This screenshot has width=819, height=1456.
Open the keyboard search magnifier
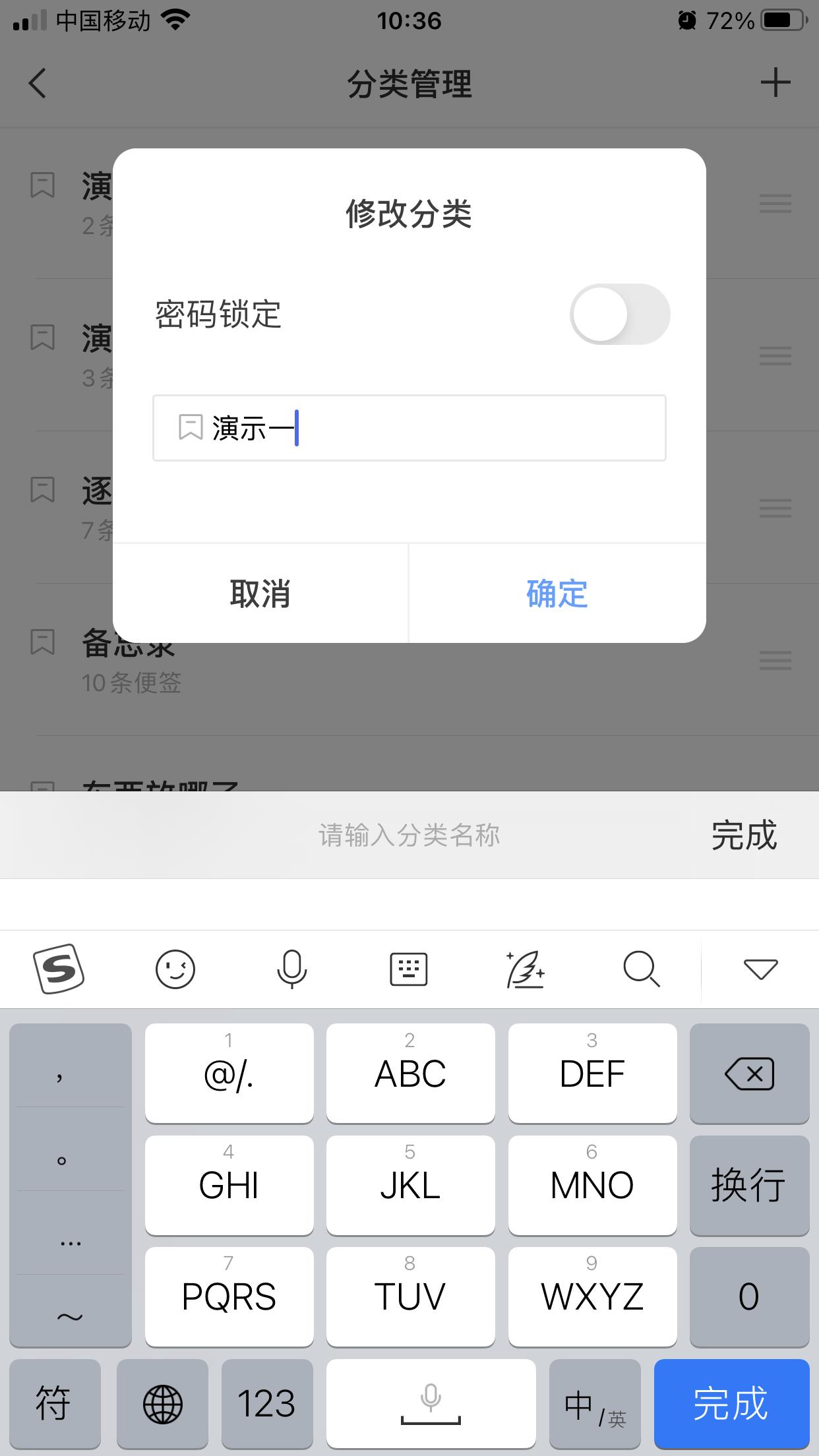(642, 969)
